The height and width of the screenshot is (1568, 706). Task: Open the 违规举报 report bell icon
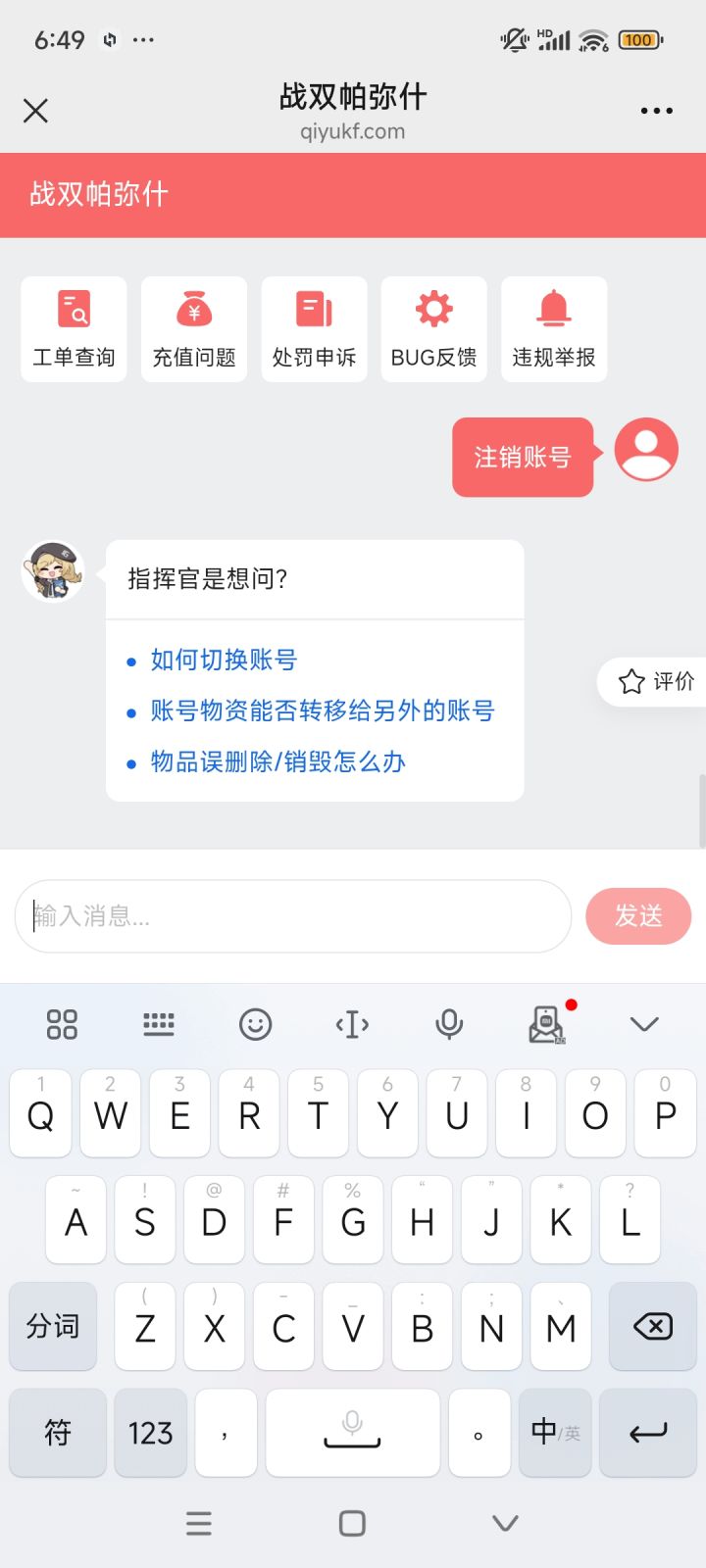(553, 328)
